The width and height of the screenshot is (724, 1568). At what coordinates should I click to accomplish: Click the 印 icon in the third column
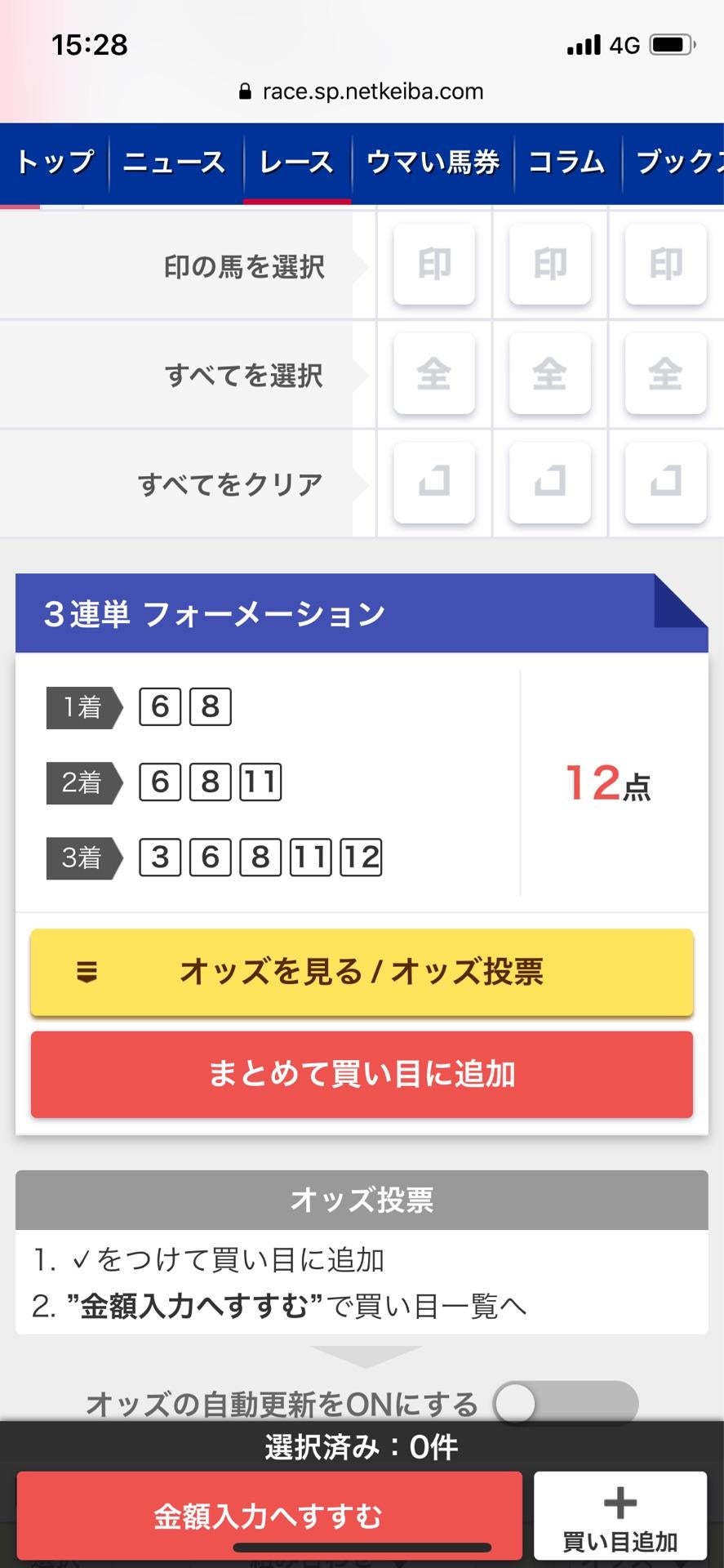tap(665, 265)
